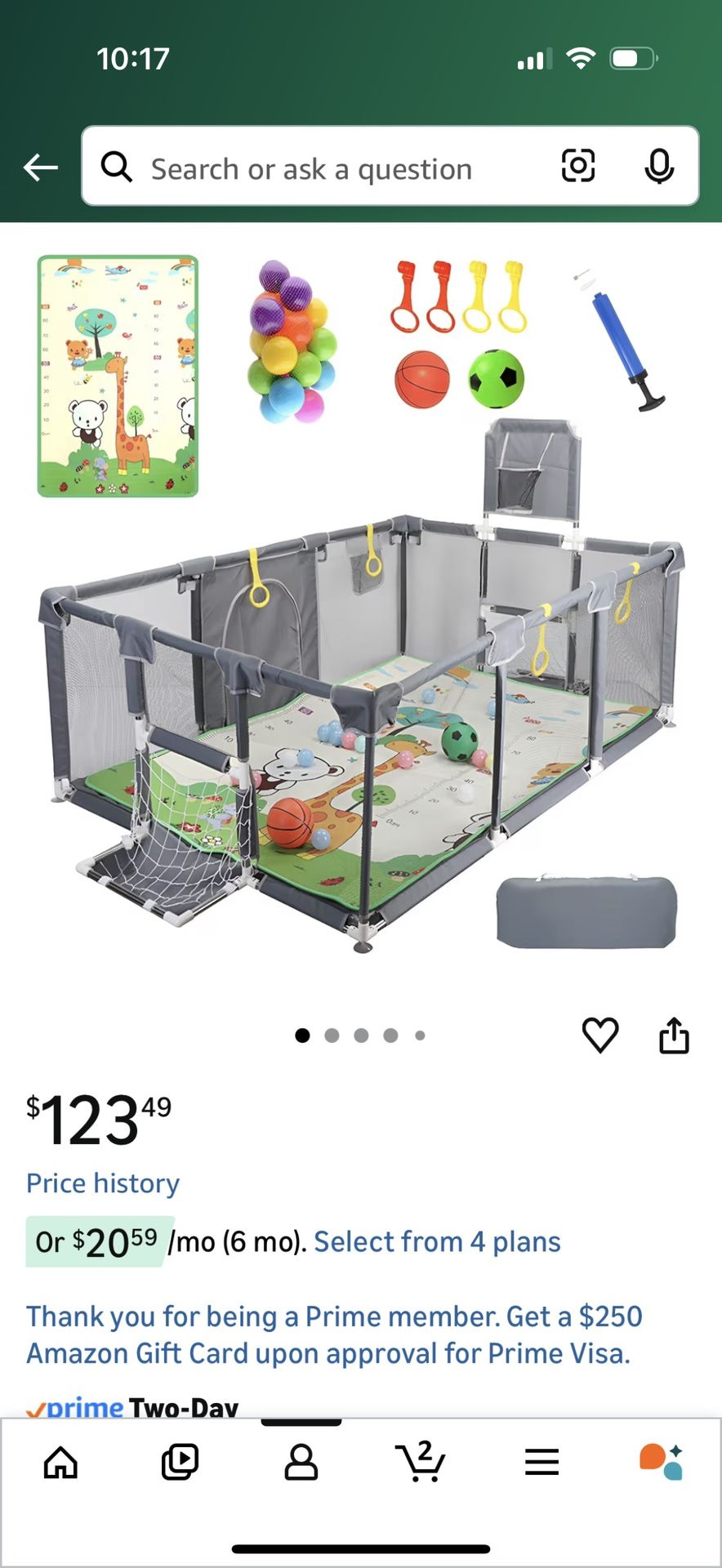Open the share options for this product
The width and height of the screenshot is (722, 1568).
click(x=674, y=1036)
